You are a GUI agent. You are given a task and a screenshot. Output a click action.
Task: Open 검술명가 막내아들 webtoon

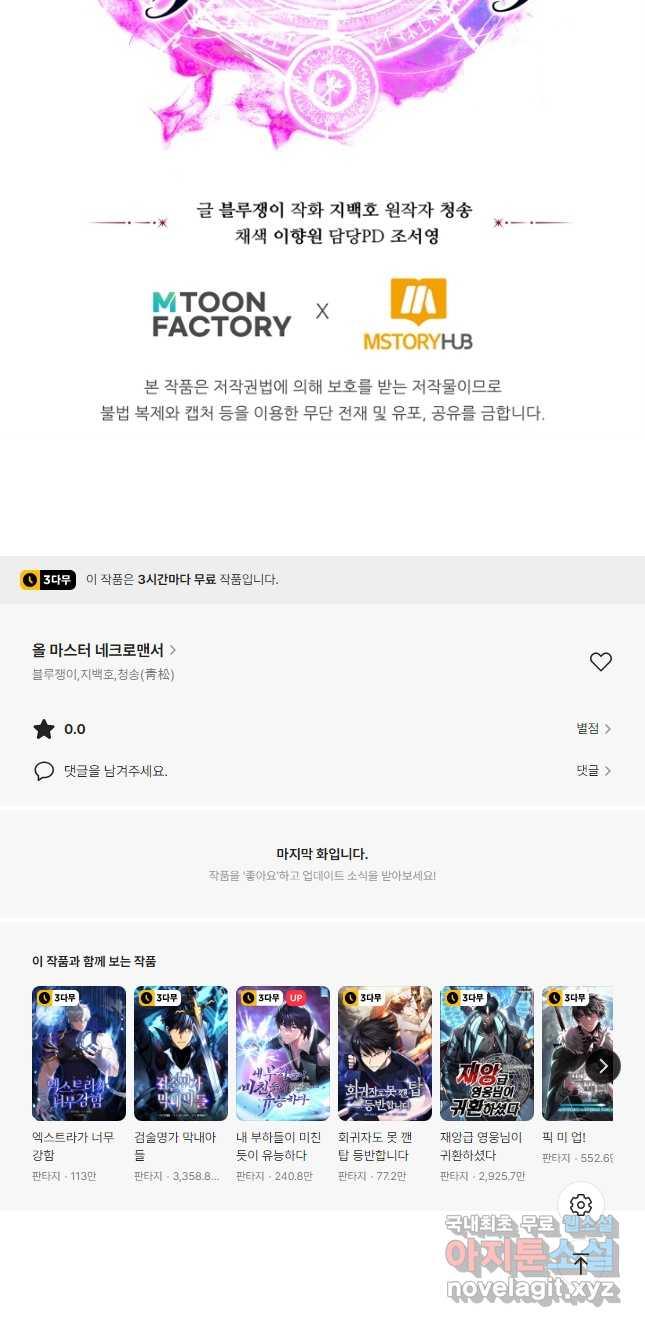point(181,1053)
